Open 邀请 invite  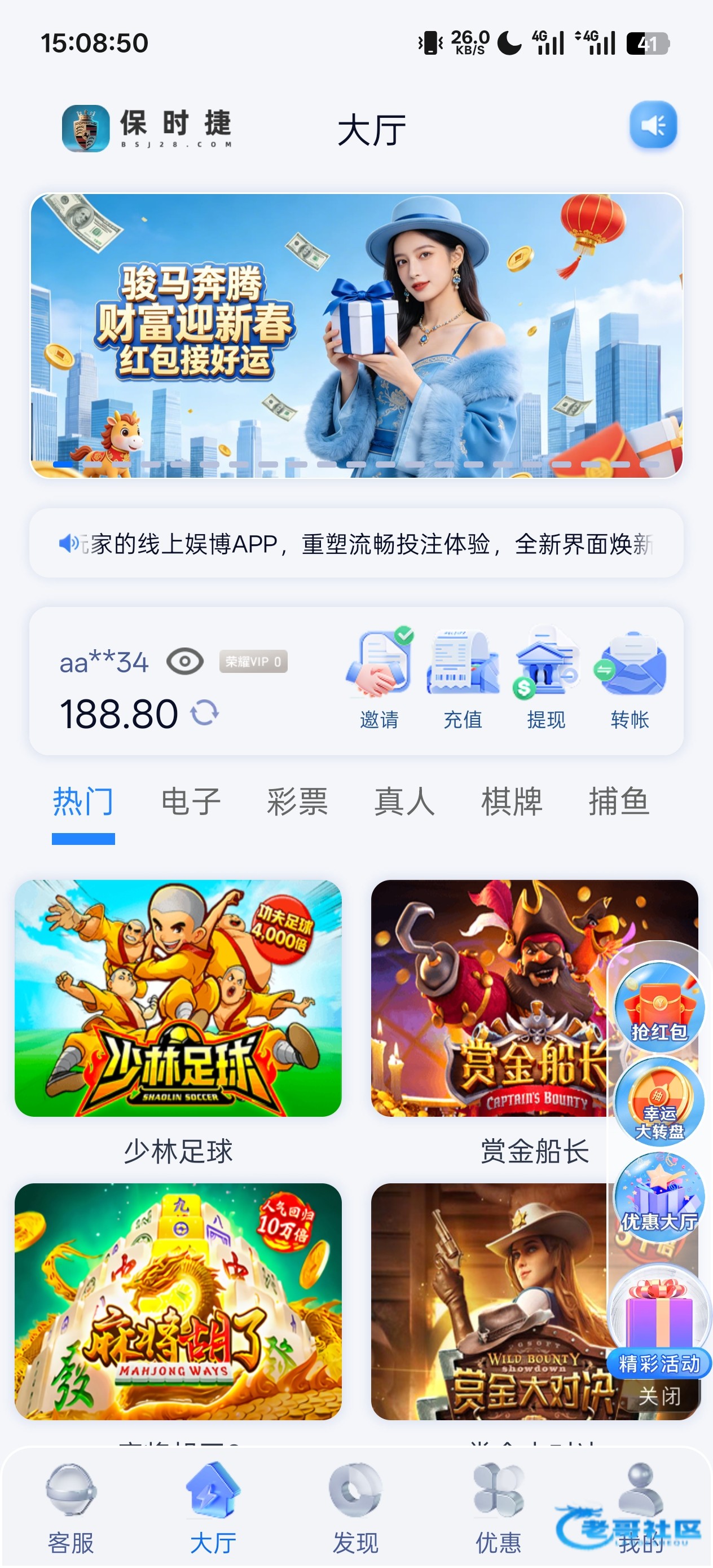point(378,679)
